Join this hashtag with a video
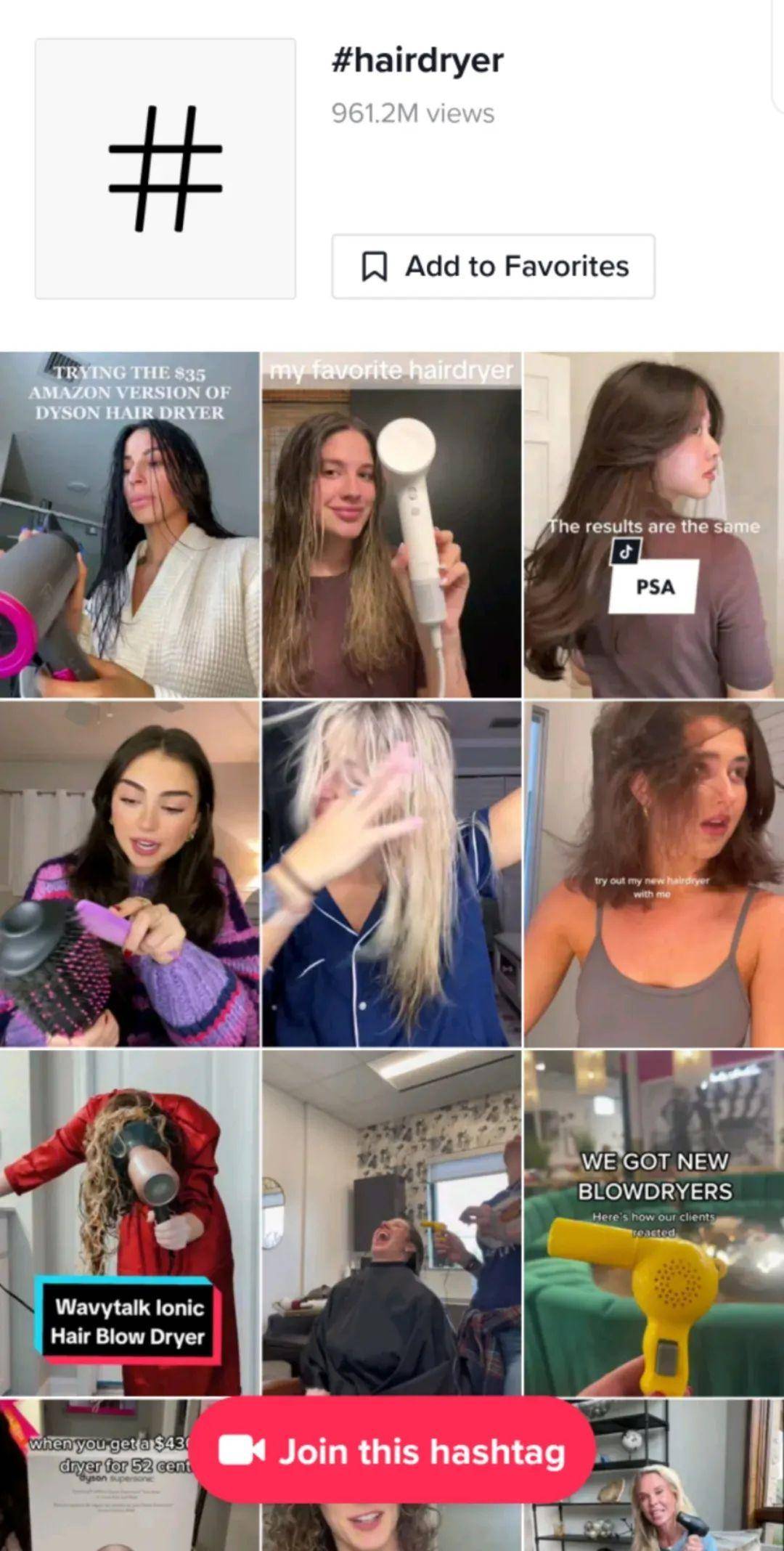The image size is (784, 1551). click(392, 1452)
